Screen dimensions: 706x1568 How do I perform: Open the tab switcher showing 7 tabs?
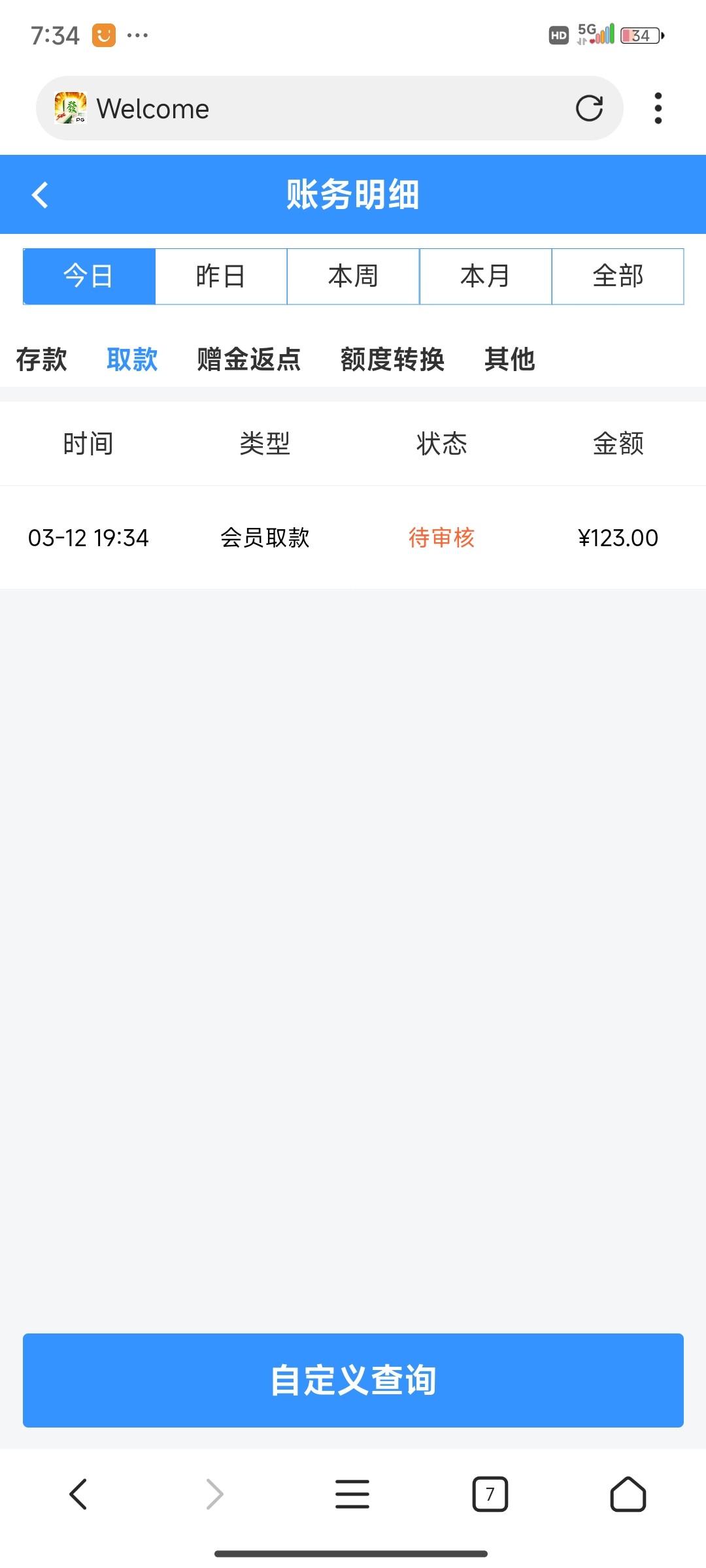tap(490, 1494)
